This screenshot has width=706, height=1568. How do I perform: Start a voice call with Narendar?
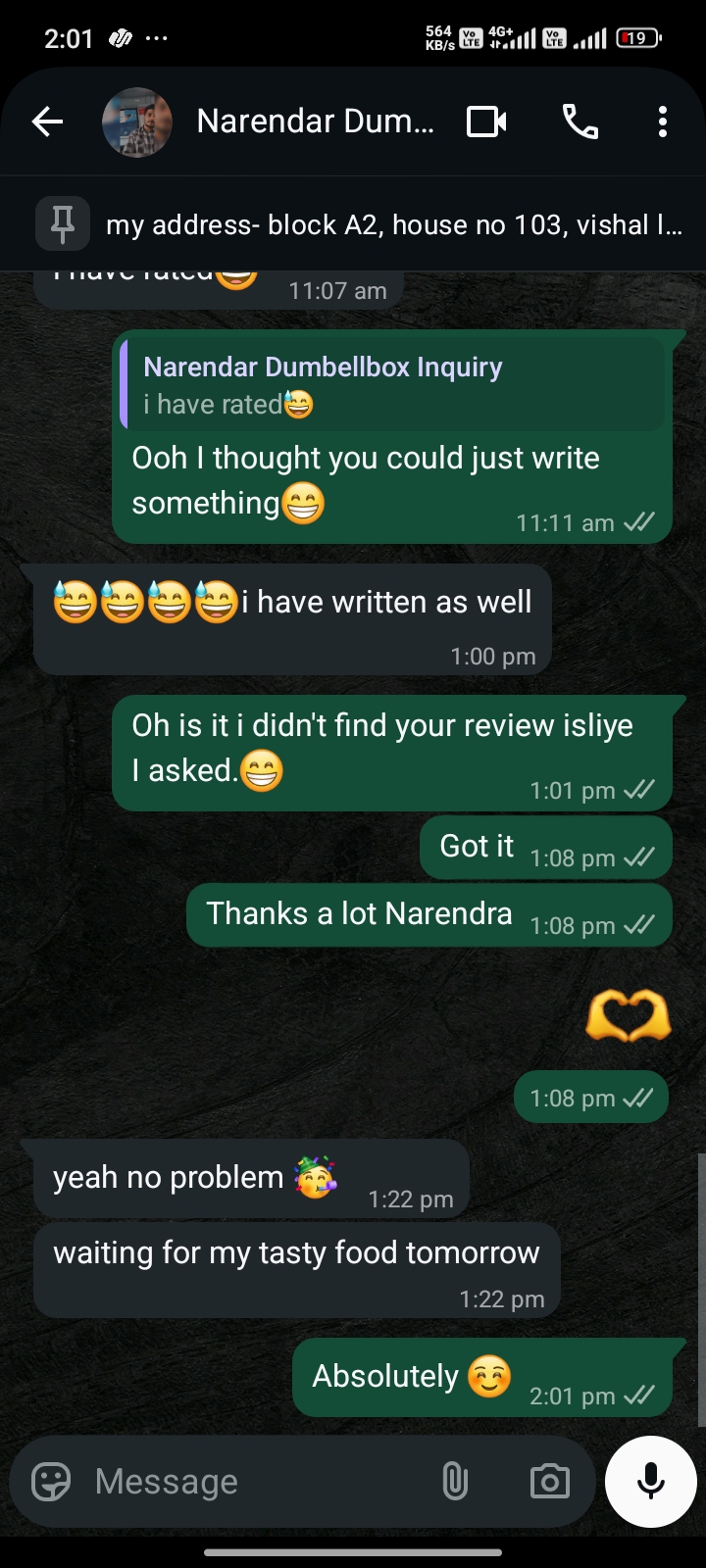coord(580,122)
